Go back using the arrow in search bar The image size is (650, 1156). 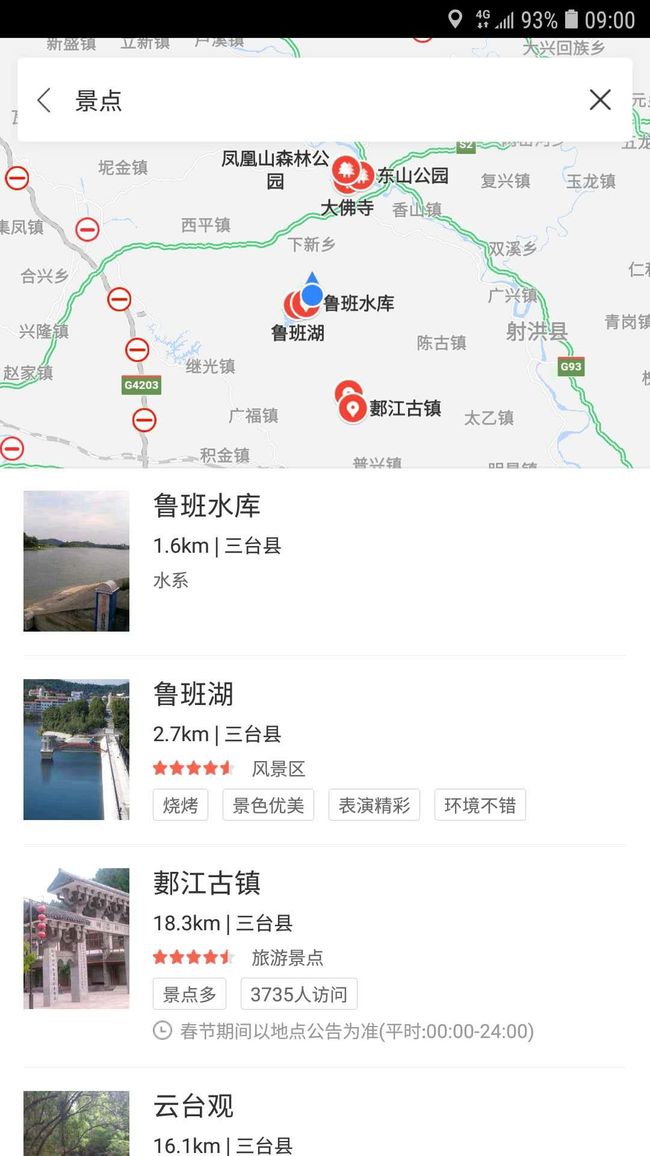tap(44, 100)
